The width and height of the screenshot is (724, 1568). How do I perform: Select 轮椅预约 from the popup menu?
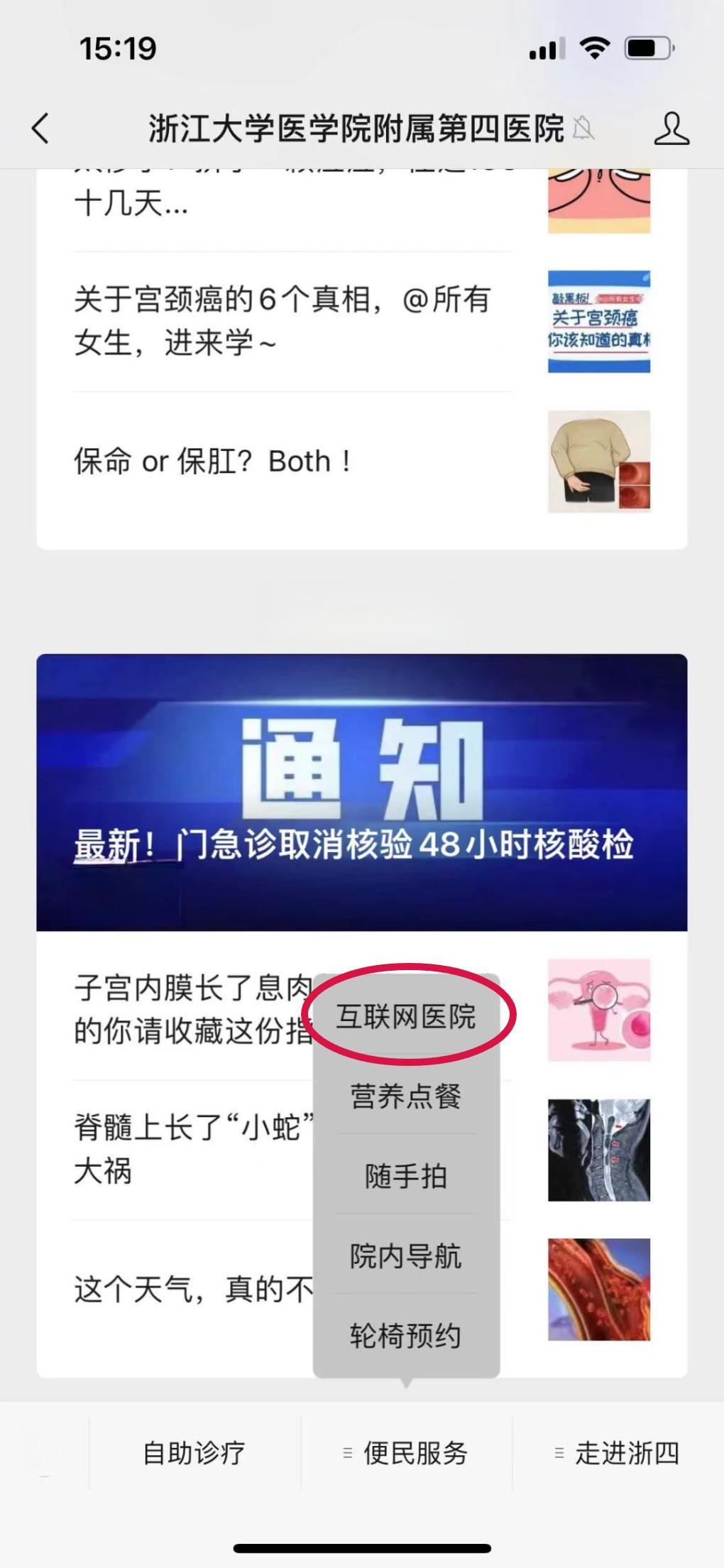pos(406,1336)
